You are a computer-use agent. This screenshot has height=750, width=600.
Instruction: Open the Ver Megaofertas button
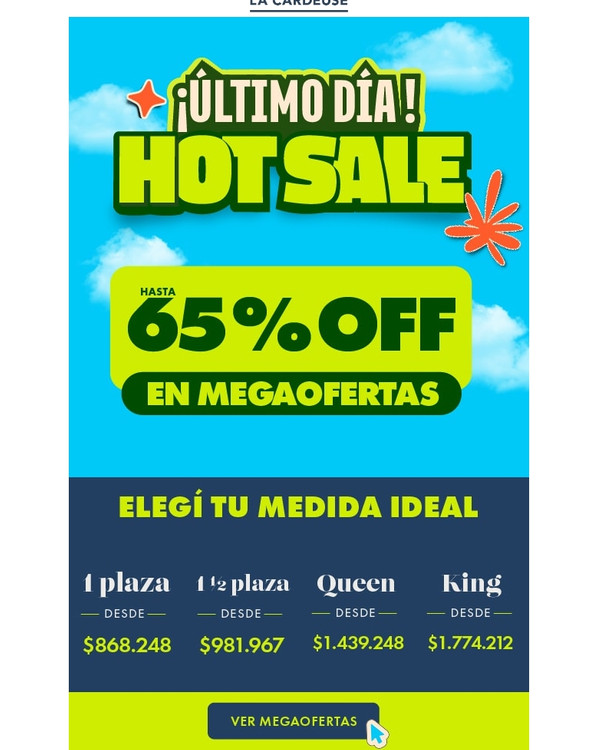tap(293, 721)
